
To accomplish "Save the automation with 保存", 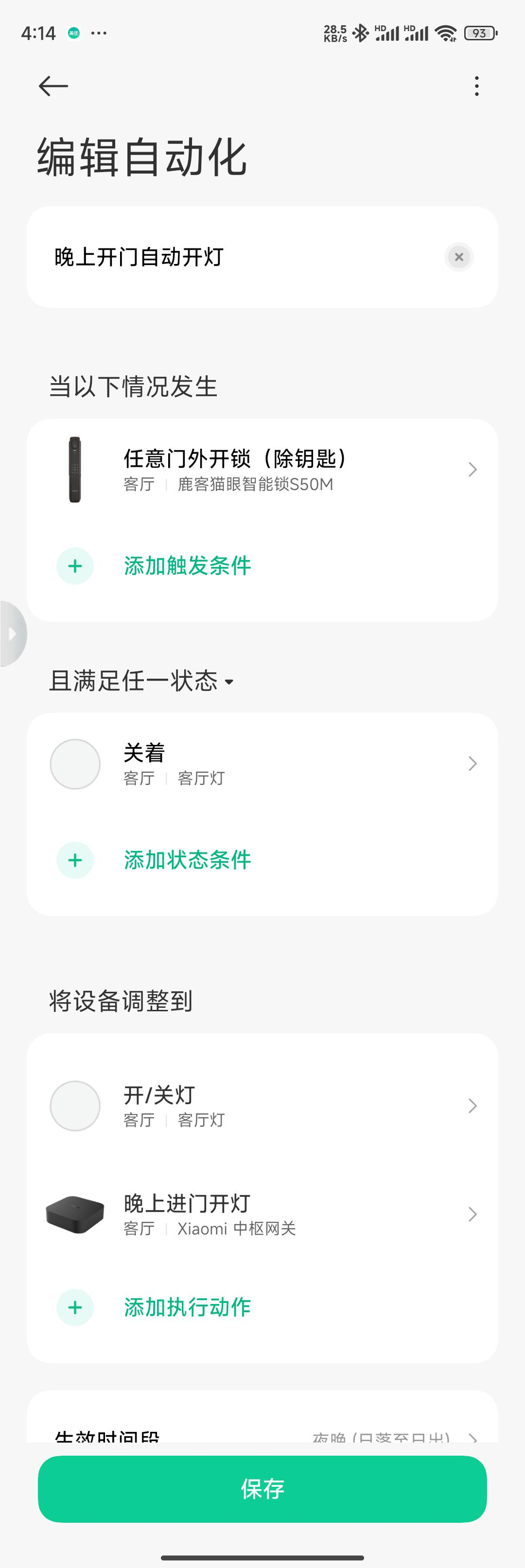I will point(262,1489).
